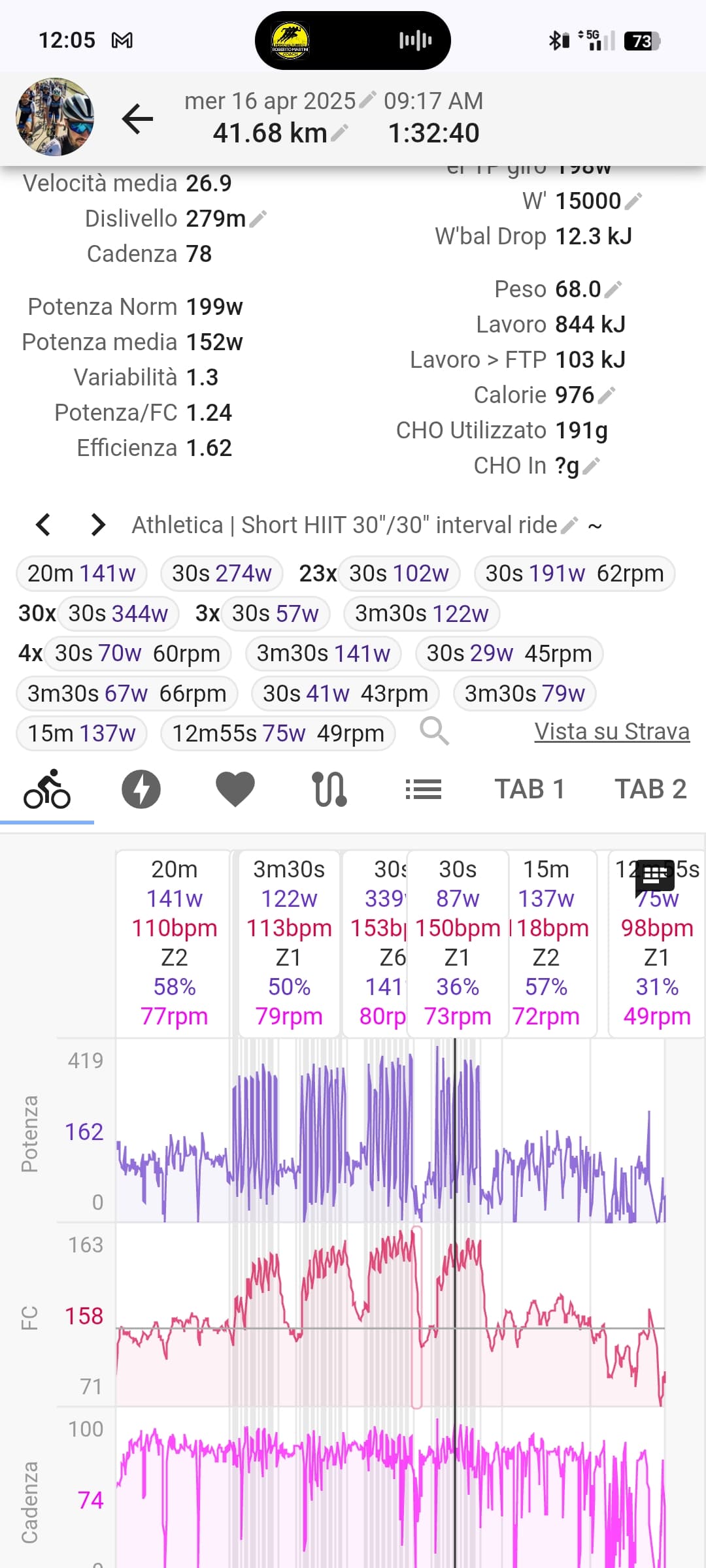This screenshot has width=706, height=1568.
Task: Switch to the power lightning tab
Action: point(141,789)
